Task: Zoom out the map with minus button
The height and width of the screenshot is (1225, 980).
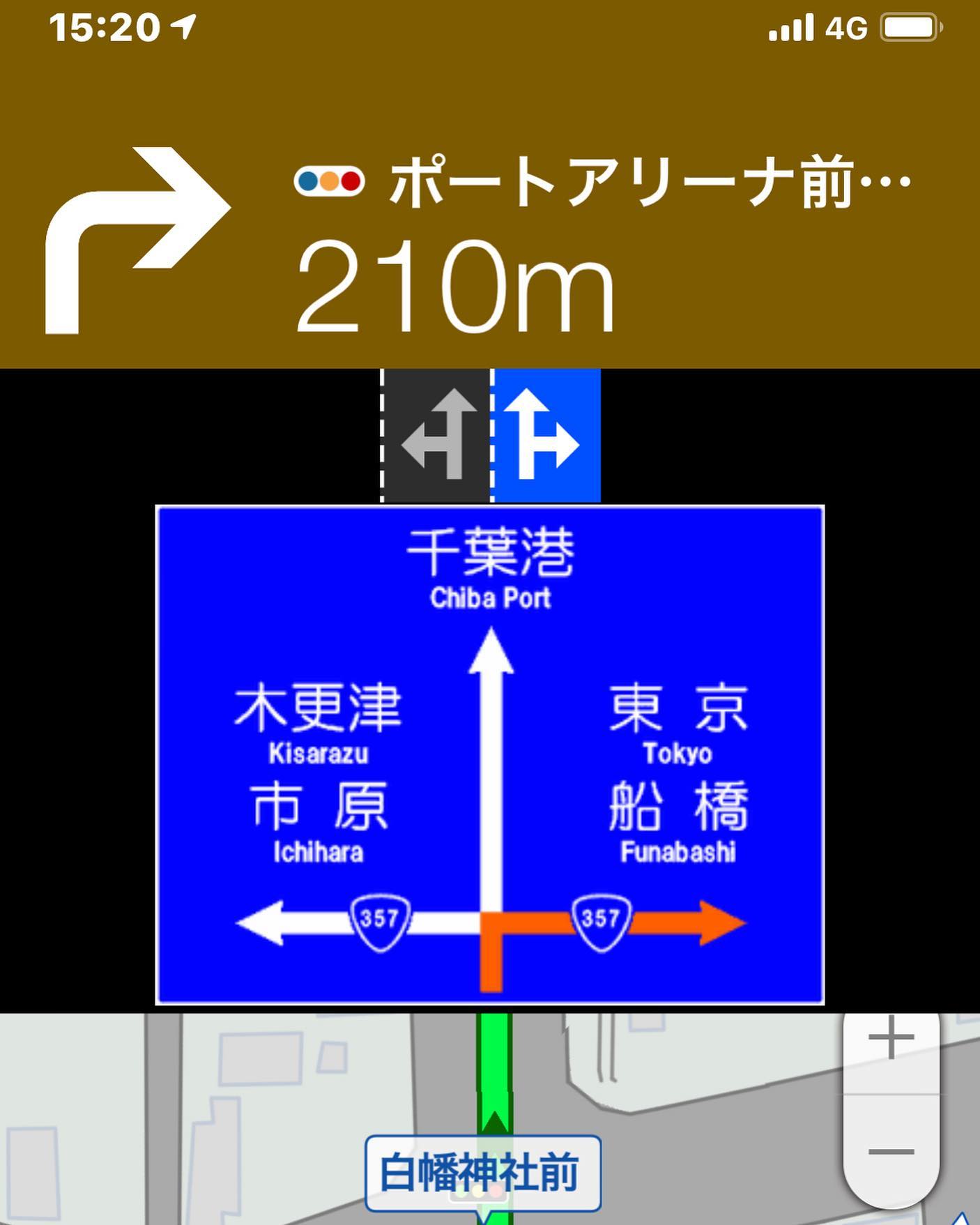Action: [891, 1150]
